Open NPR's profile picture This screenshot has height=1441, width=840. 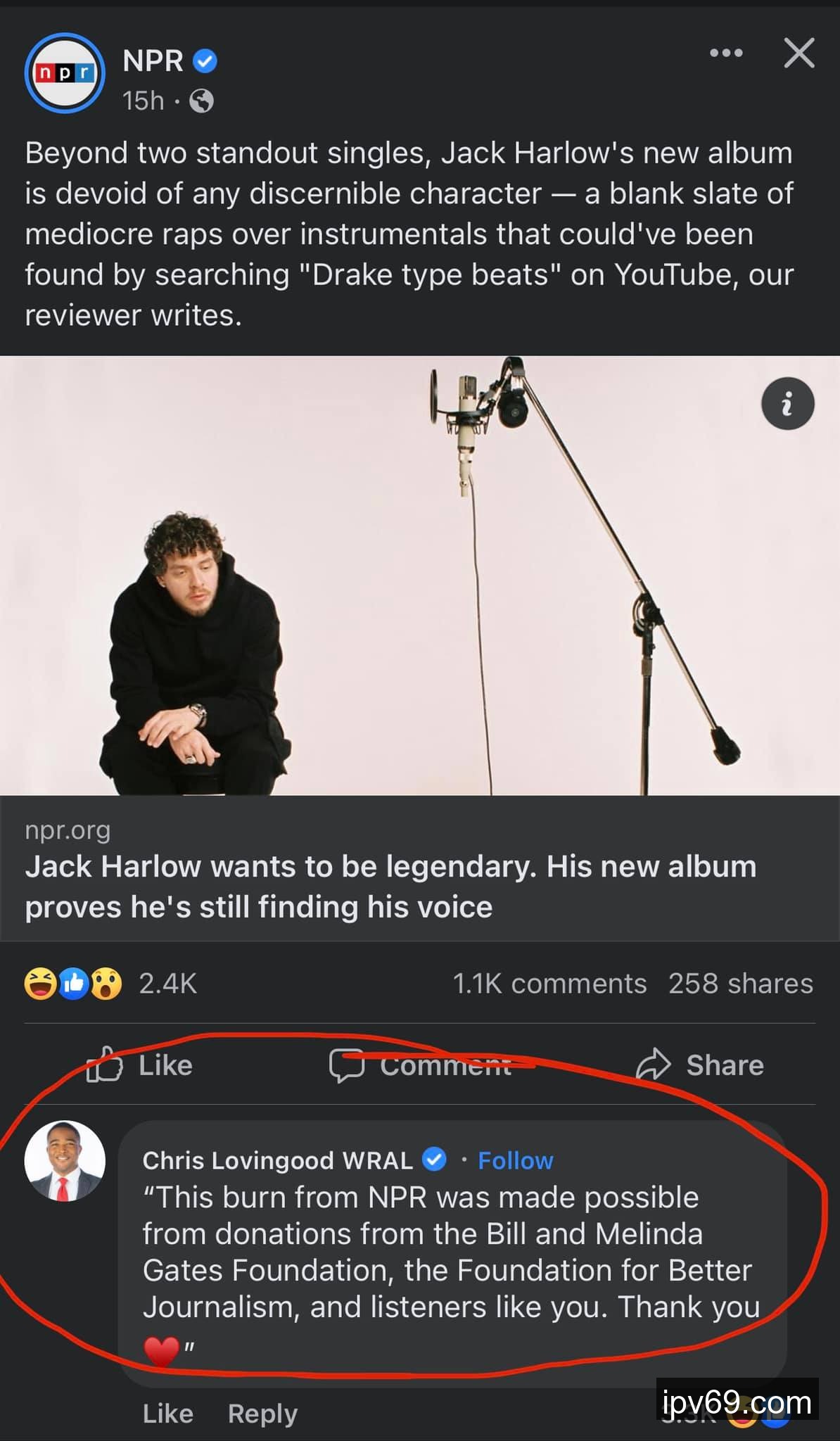[x=65, y=73]
